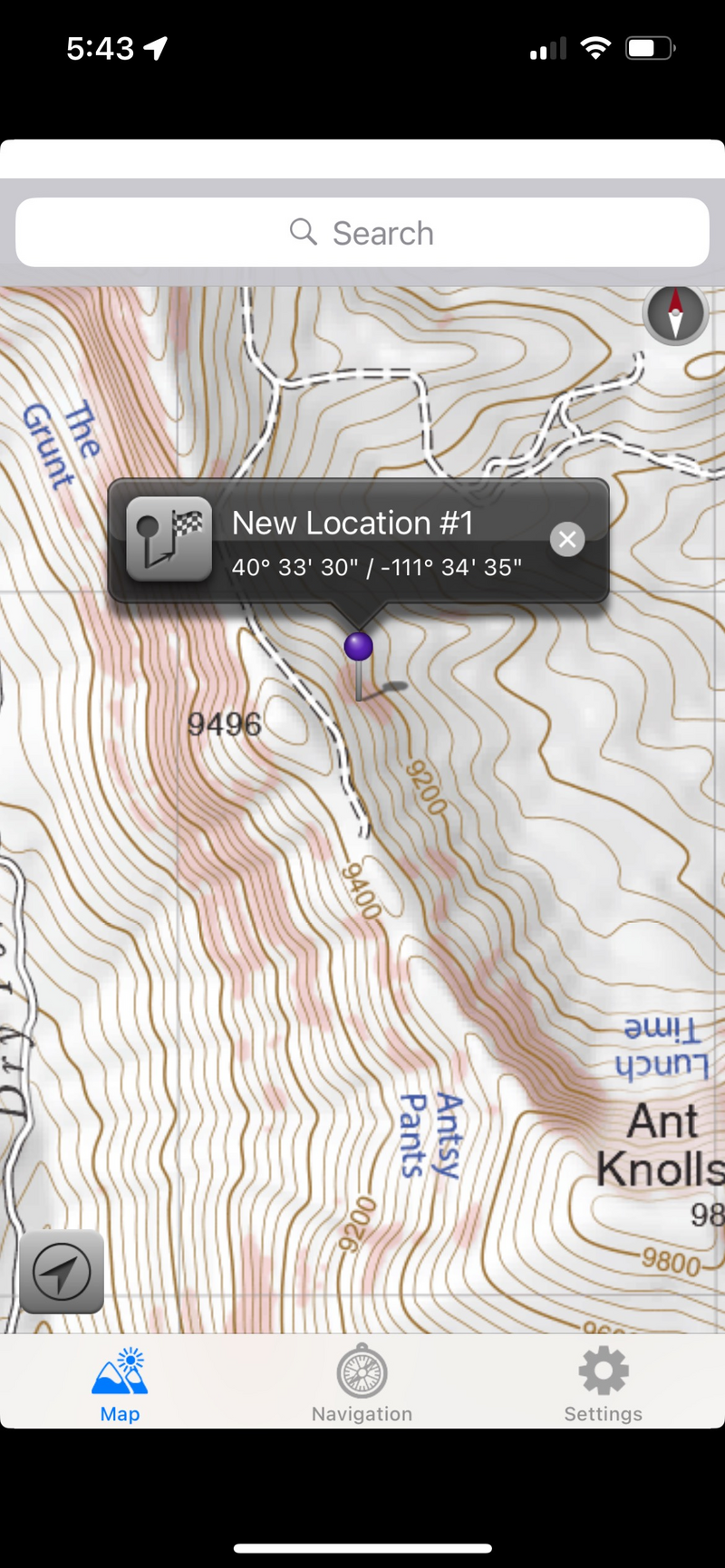Viewport: 725px width, 1568px height.
Task: Dismiss the New Location #1 callout
Action: [x=567, y=540]
